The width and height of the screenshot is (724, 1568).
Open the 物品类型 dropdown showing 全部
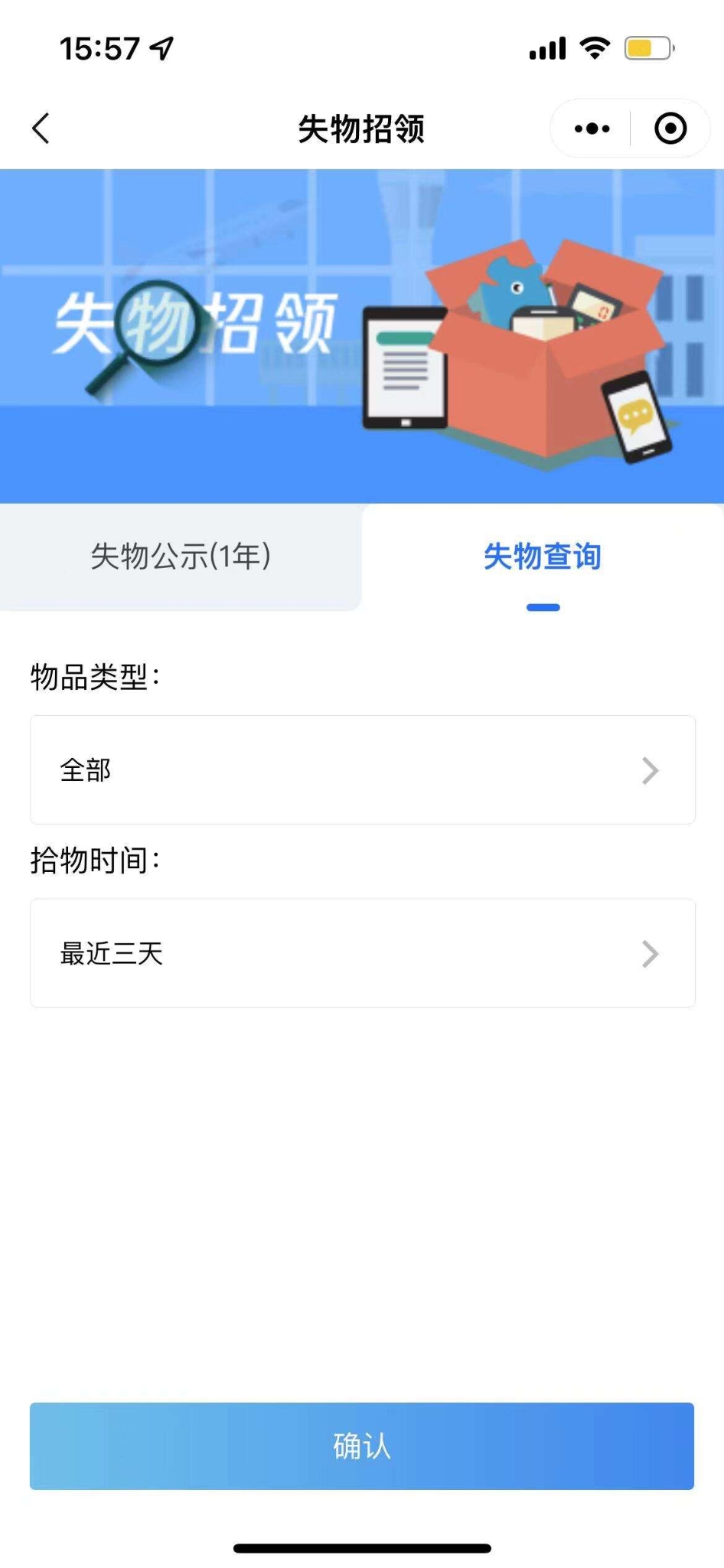click(362, 770)
